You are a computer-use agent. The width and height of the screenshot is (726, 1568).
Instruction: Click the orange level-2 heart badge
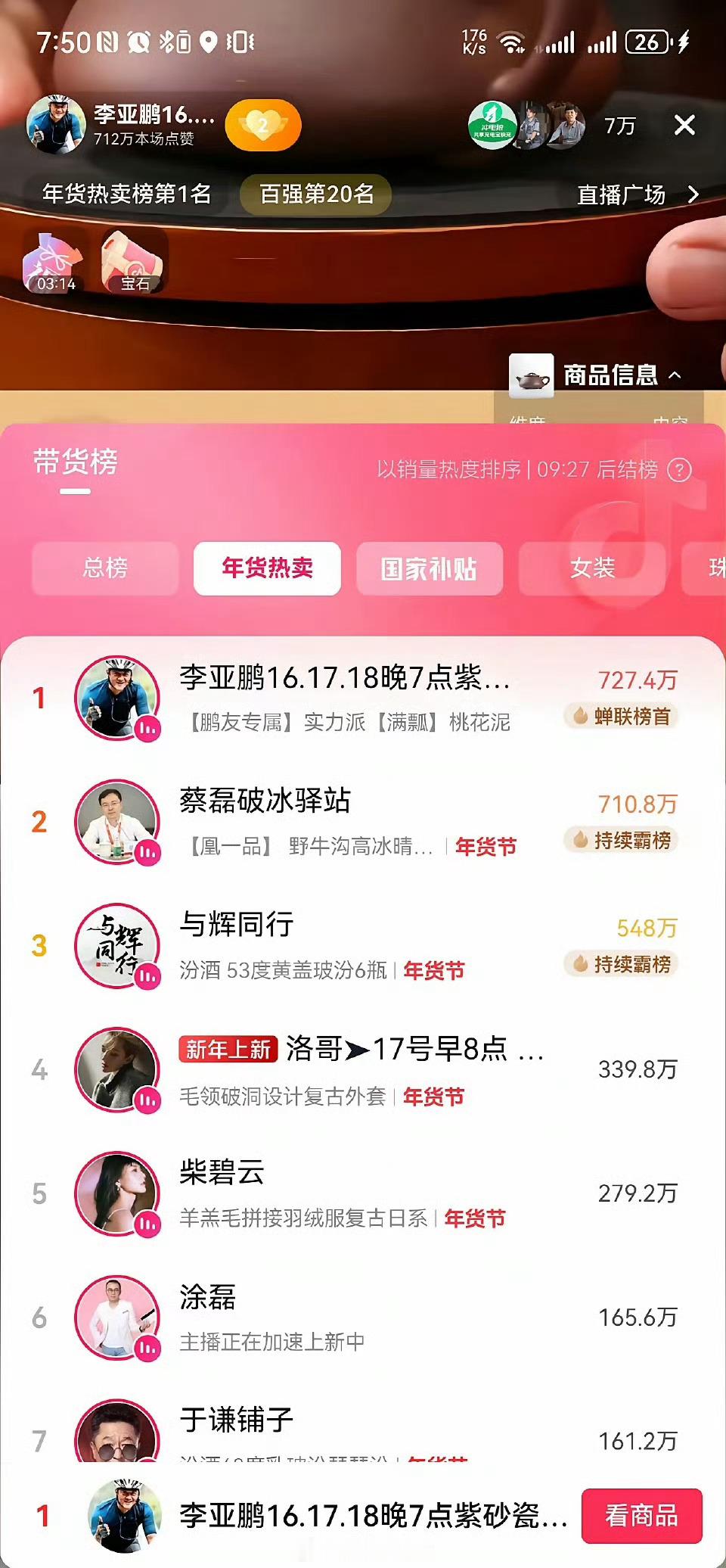tap(262, 126)
